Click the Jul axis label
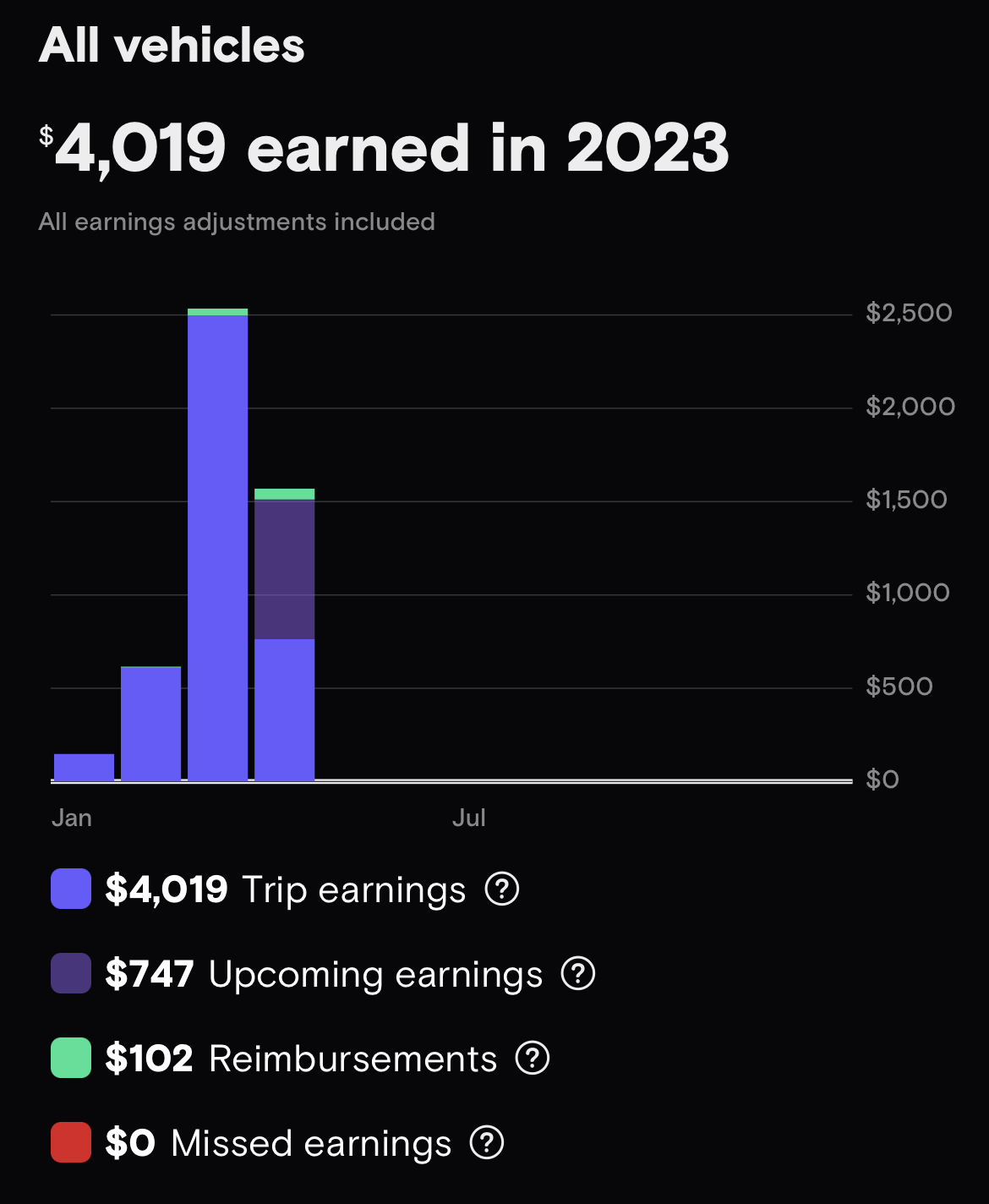Image resolution: width=989 pixels, height=1204 pixels. tap(471, 818)
